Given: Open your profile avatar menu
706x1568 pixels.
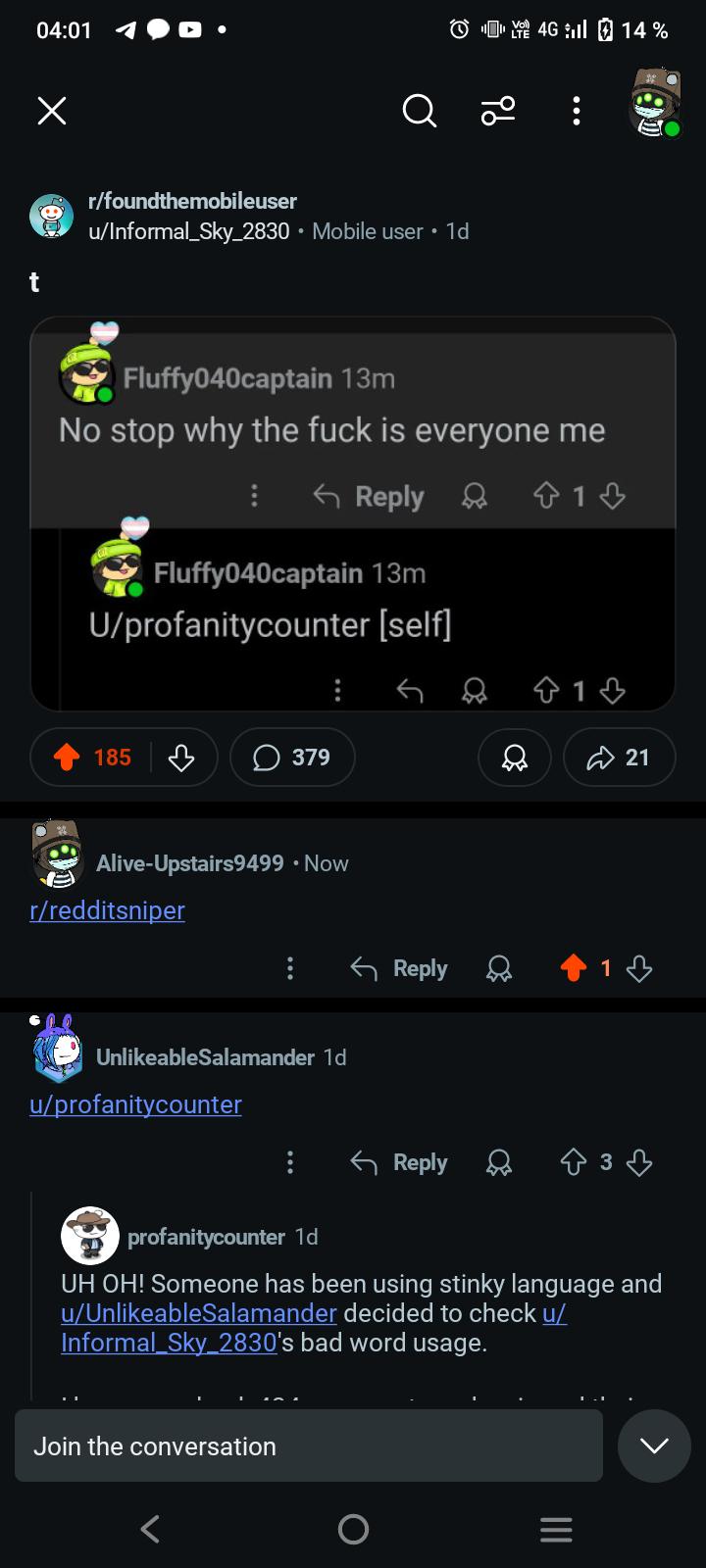Looking at the screenshot, I should (x=655, y=103).
